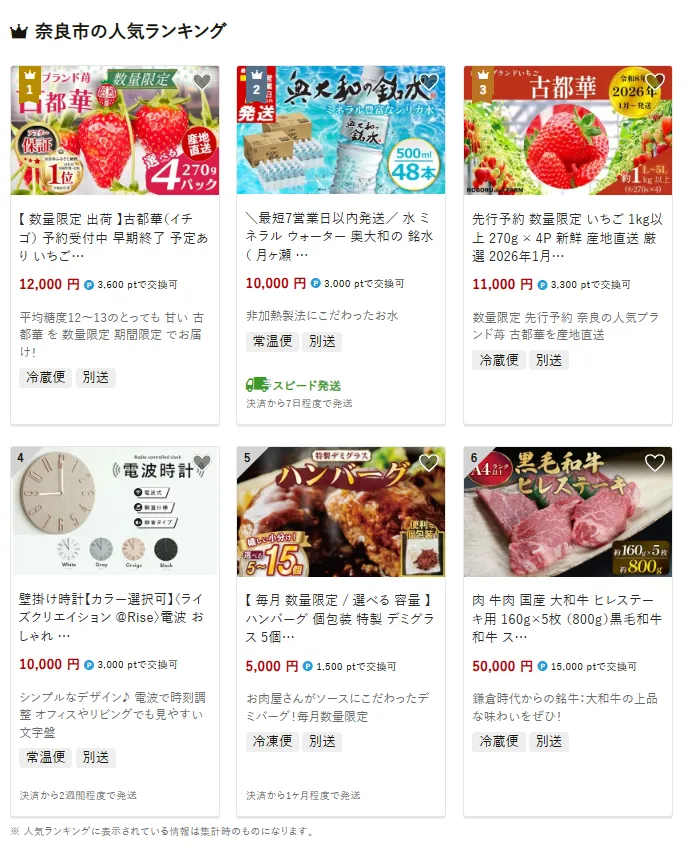Add the 奥大和の銘水 water to favorites

coord(429,82)
